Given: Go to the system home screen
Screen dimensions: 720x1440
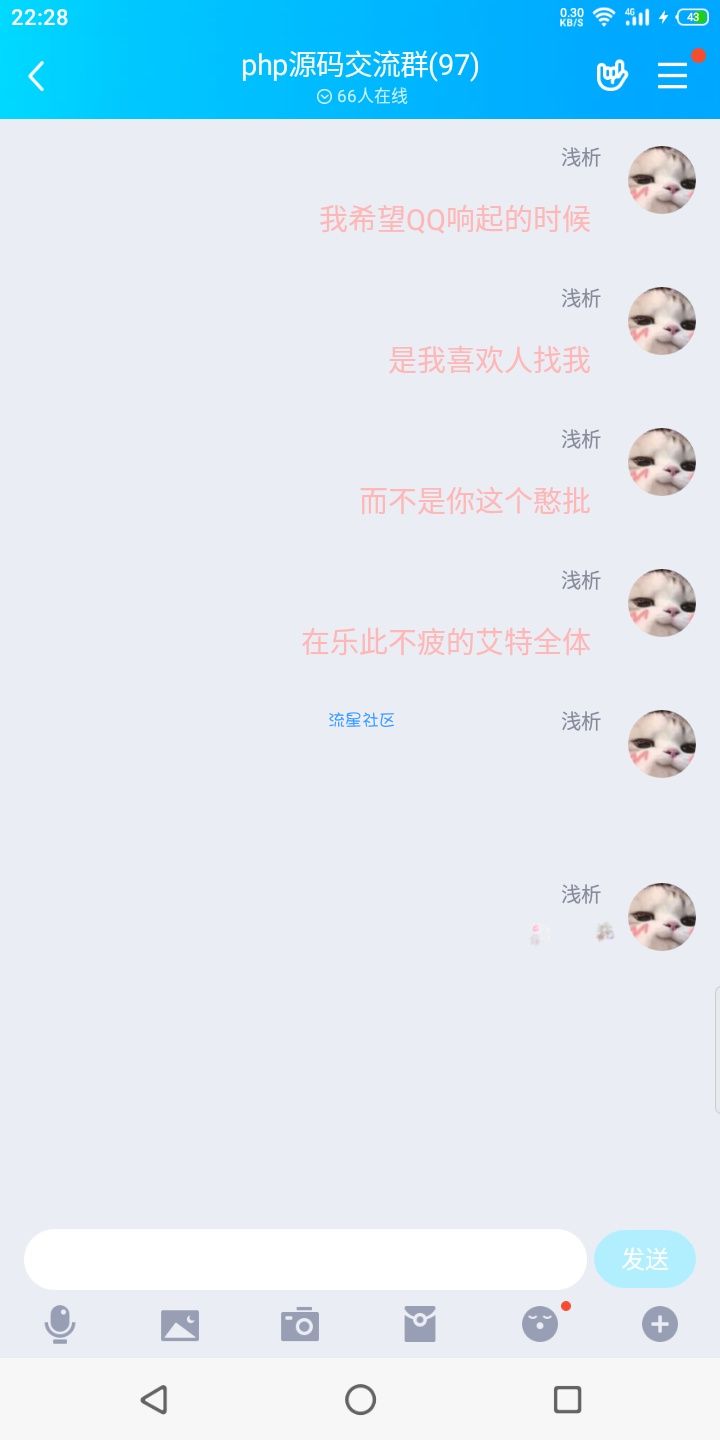Looking at the screenshot, I should [360, 1399].
